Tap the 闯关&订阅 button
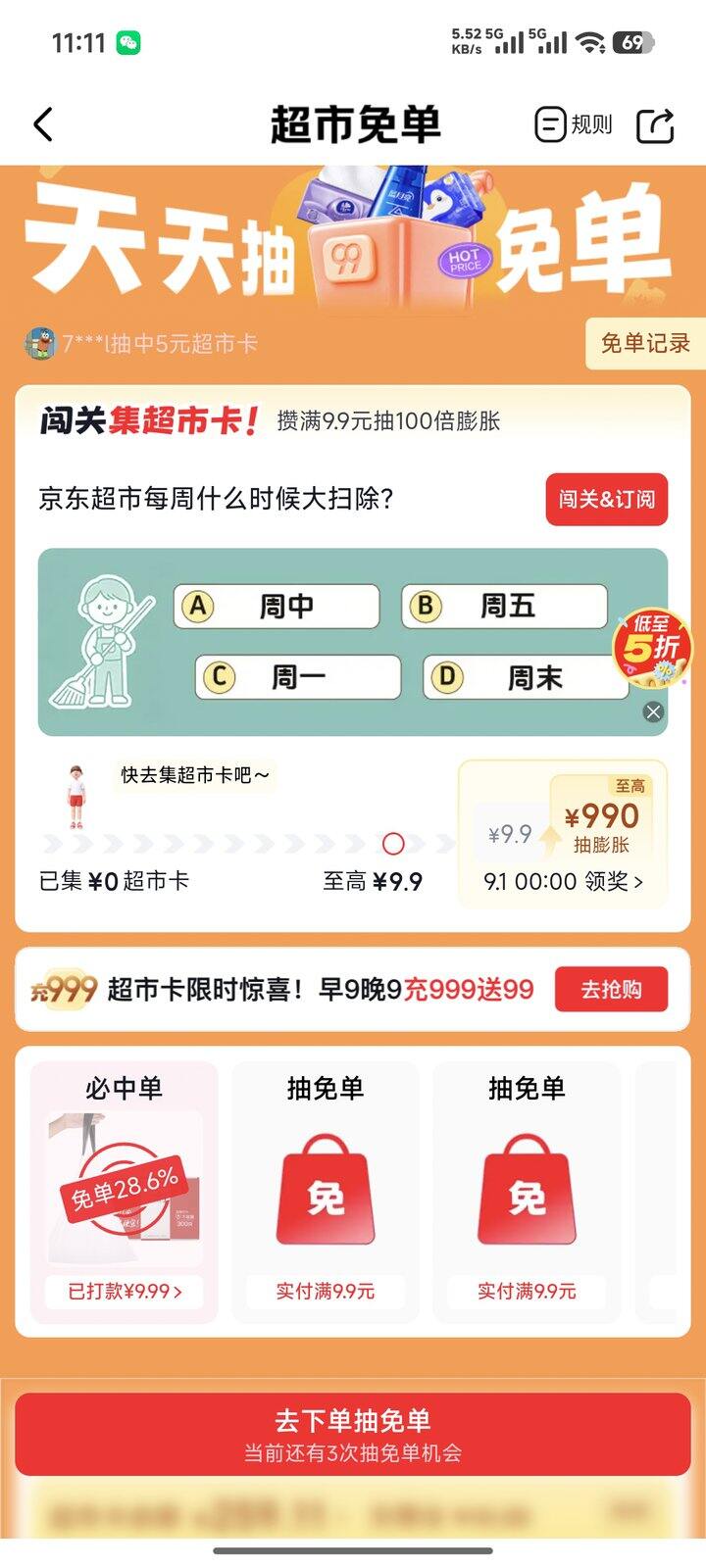 click(606, 499)
